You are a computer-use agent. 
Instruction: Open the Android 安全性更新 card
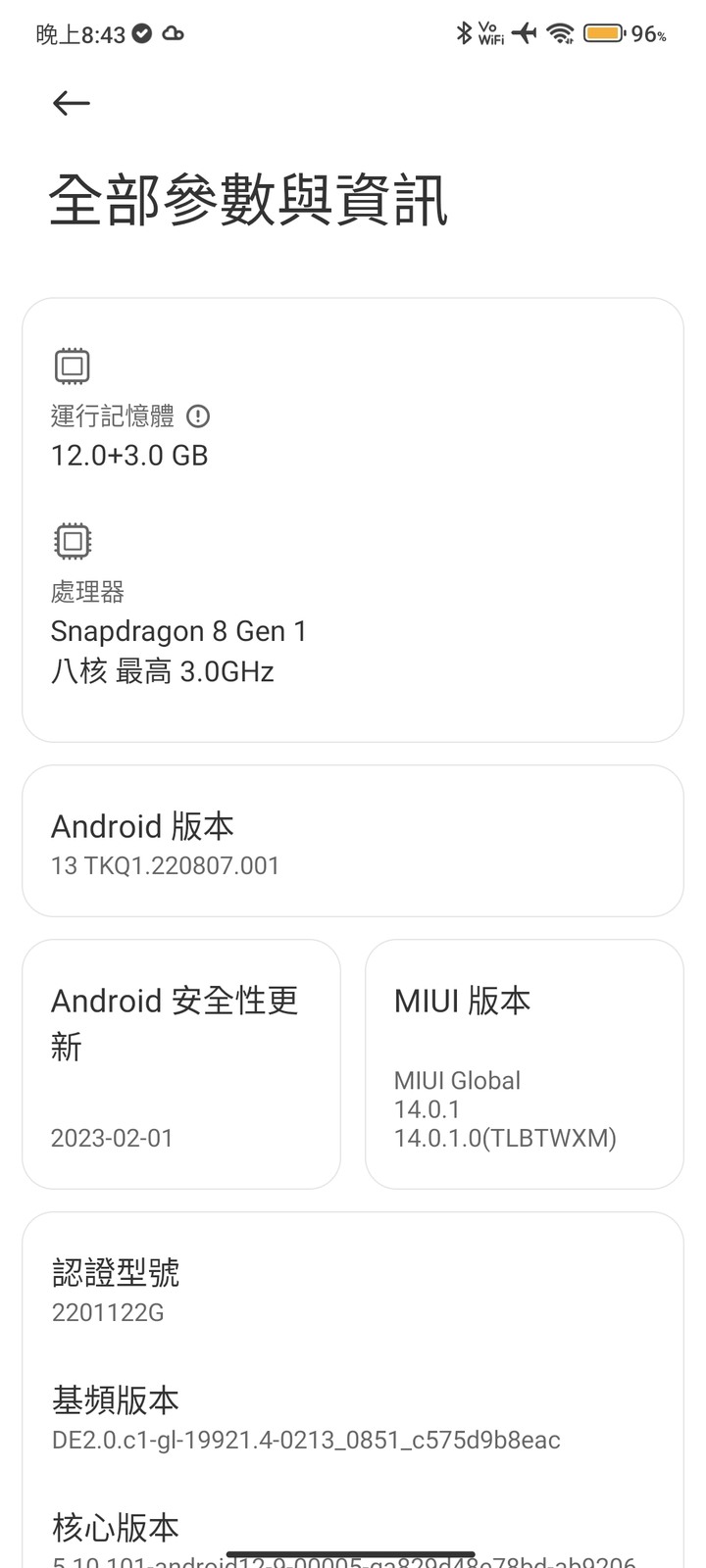(181, 1064)
